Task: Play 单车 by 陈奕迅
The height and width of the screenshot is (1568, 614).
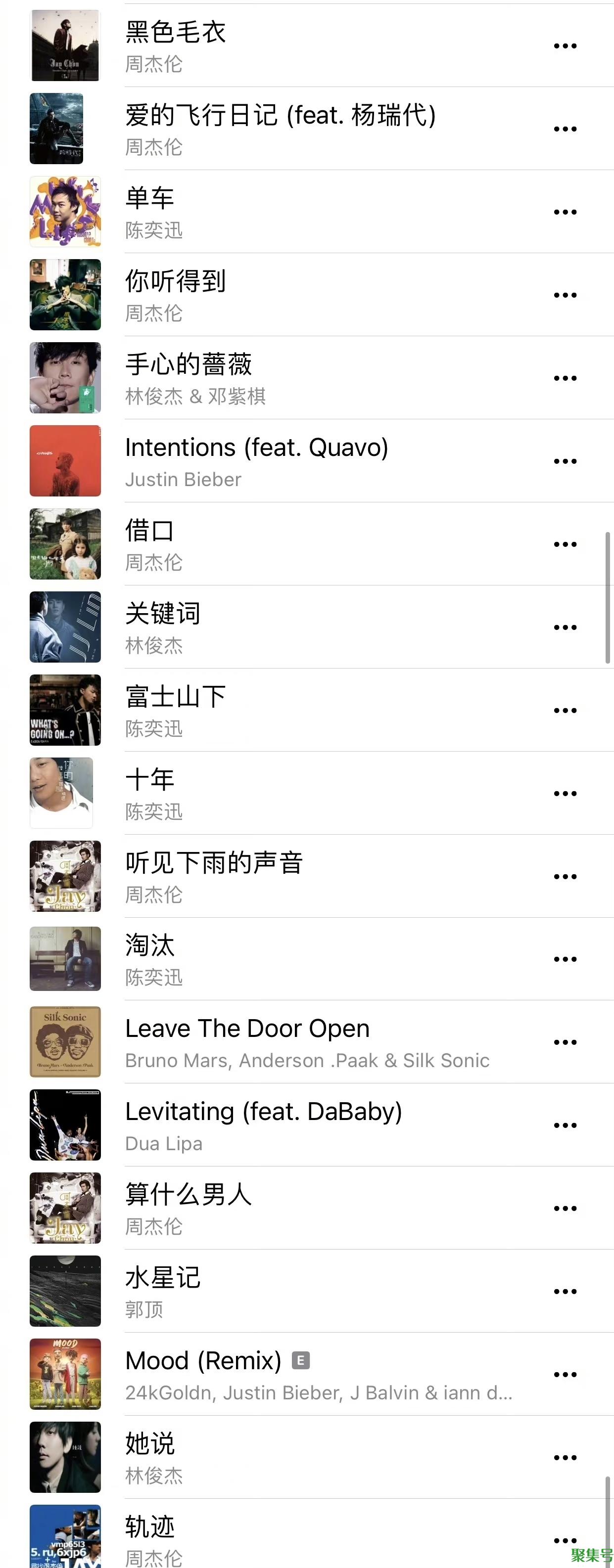Action: click(x=150, y=198)
